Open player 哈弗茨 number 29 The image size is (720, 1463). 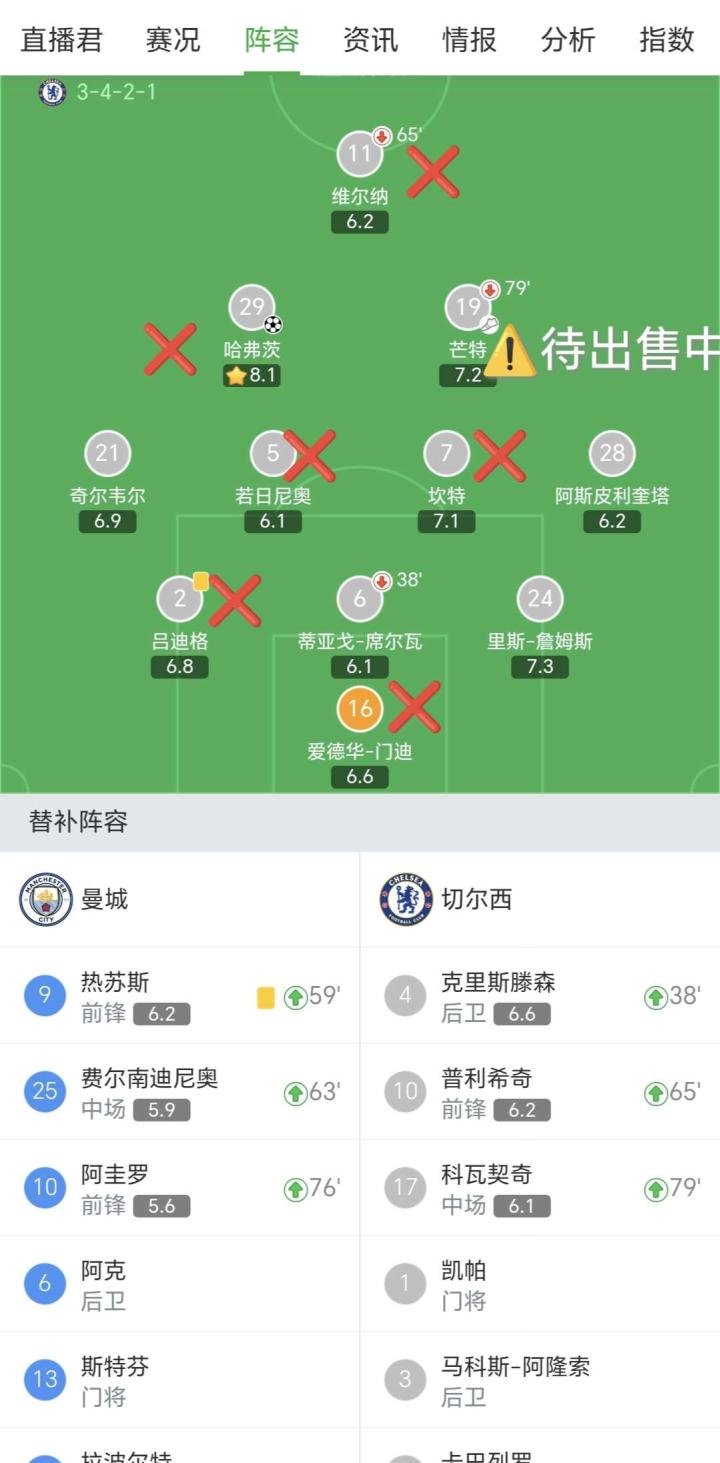(252, 308)
